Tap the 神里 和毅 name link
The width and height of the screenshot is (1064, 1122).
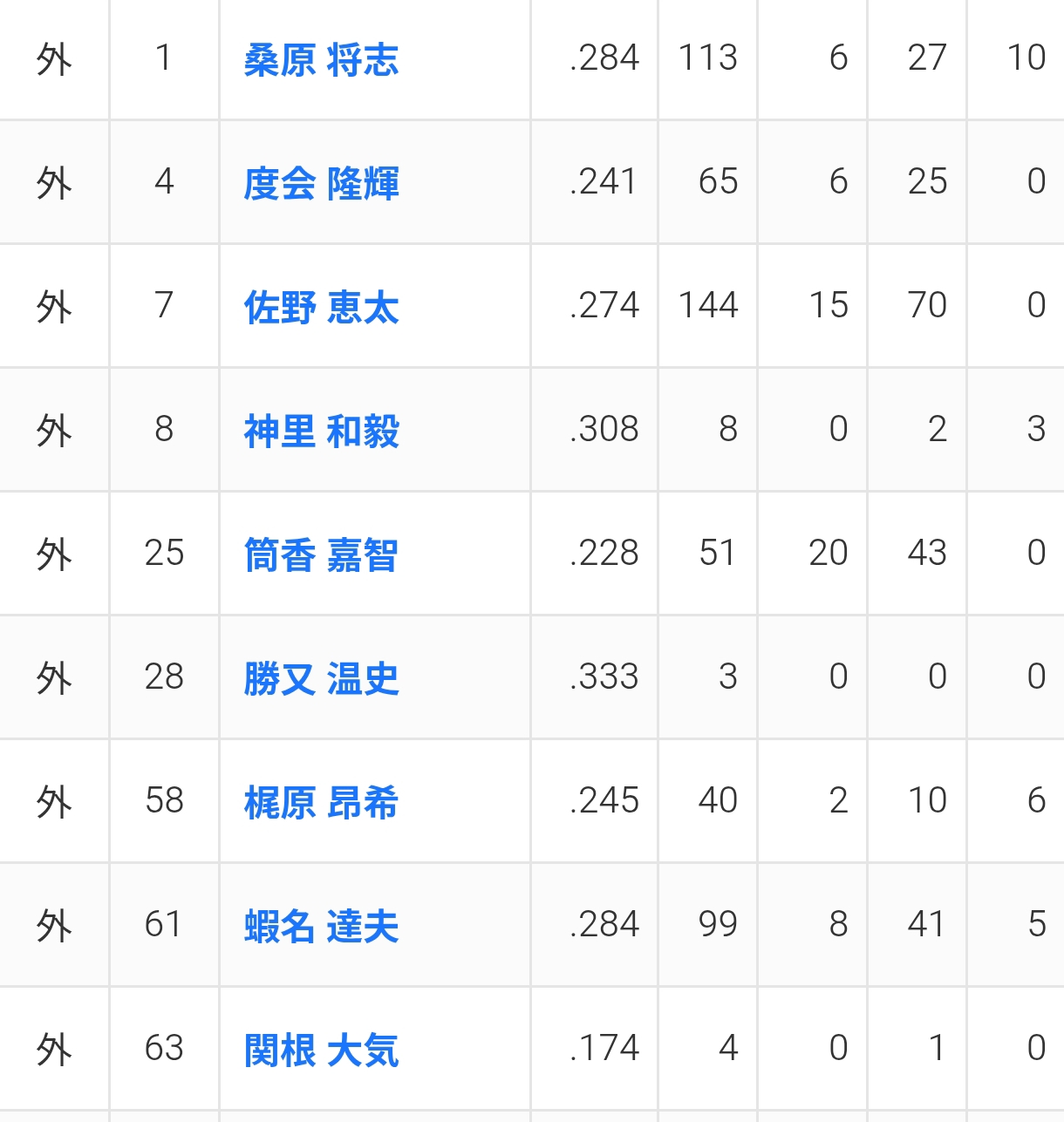[x=321, y=431]
